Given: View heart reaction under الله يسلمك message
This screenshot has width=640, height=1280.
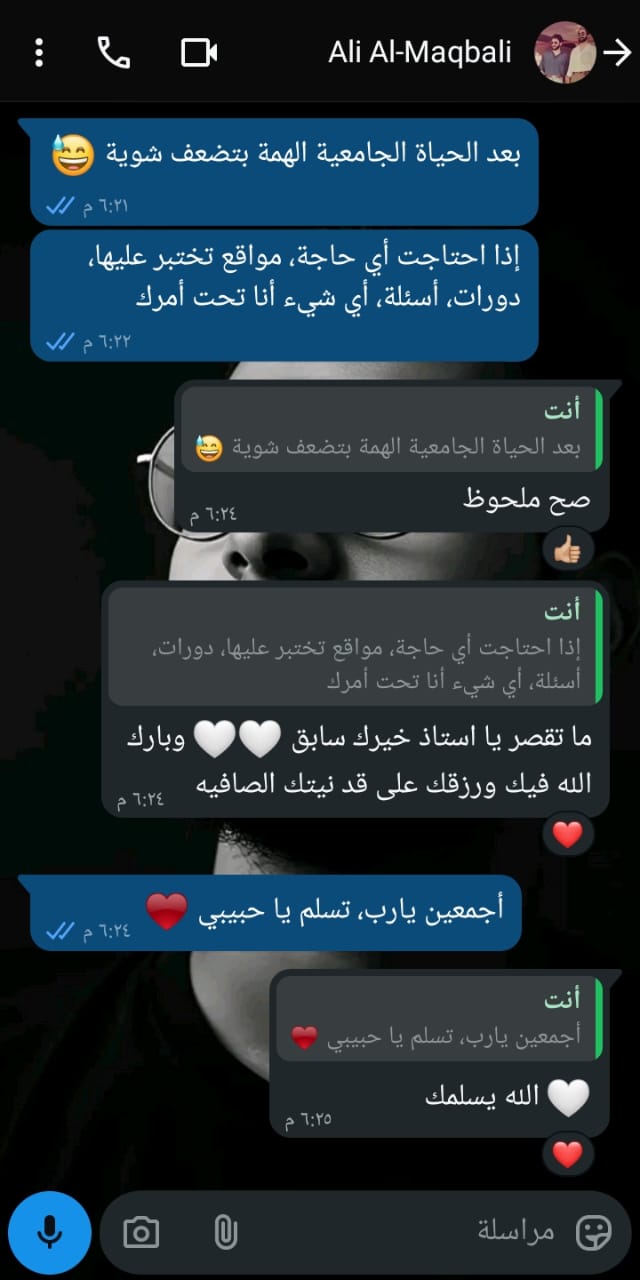Looking at the screenshot, I should click(567, 1155).
